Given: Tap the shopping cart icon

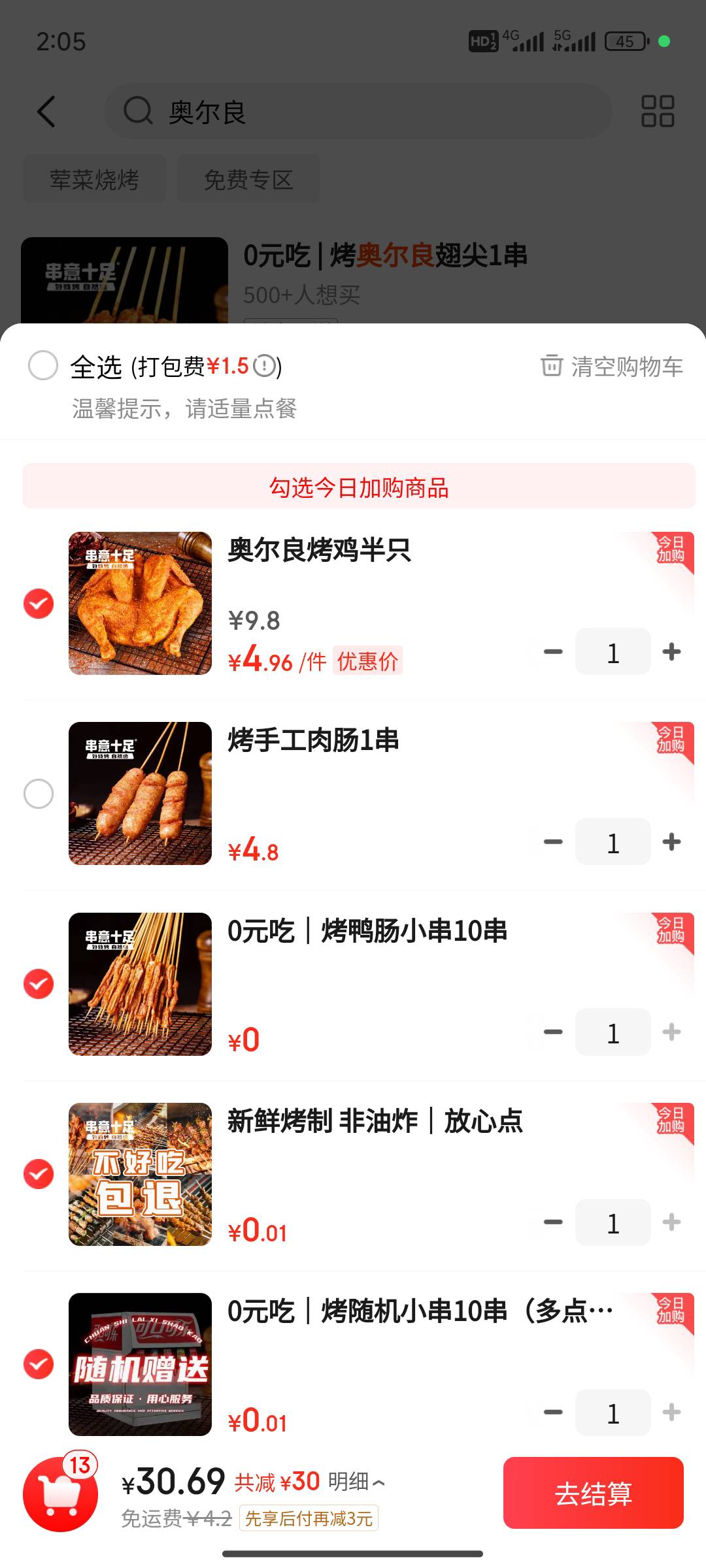Looking at the screenshot, I should coord(60,1494).
